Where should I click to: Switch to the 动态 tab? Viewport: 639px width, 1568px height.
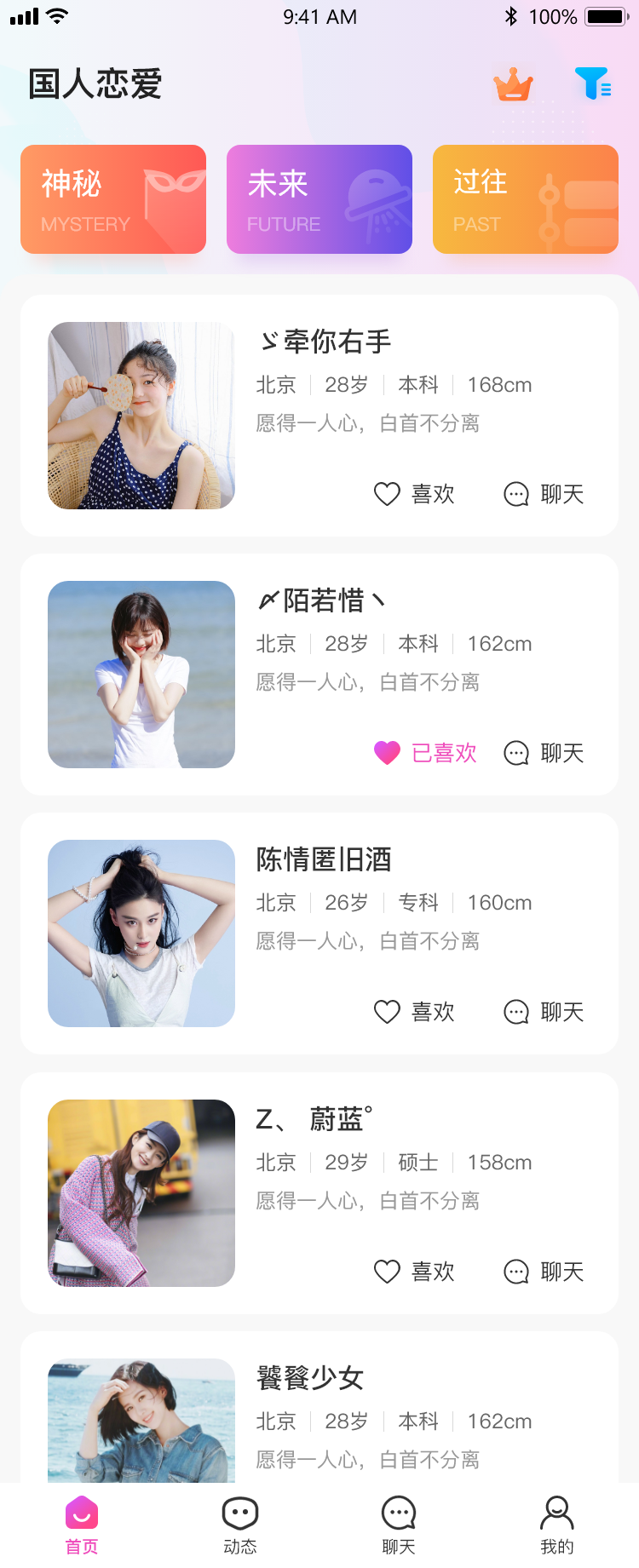[x=240, y=1525]
